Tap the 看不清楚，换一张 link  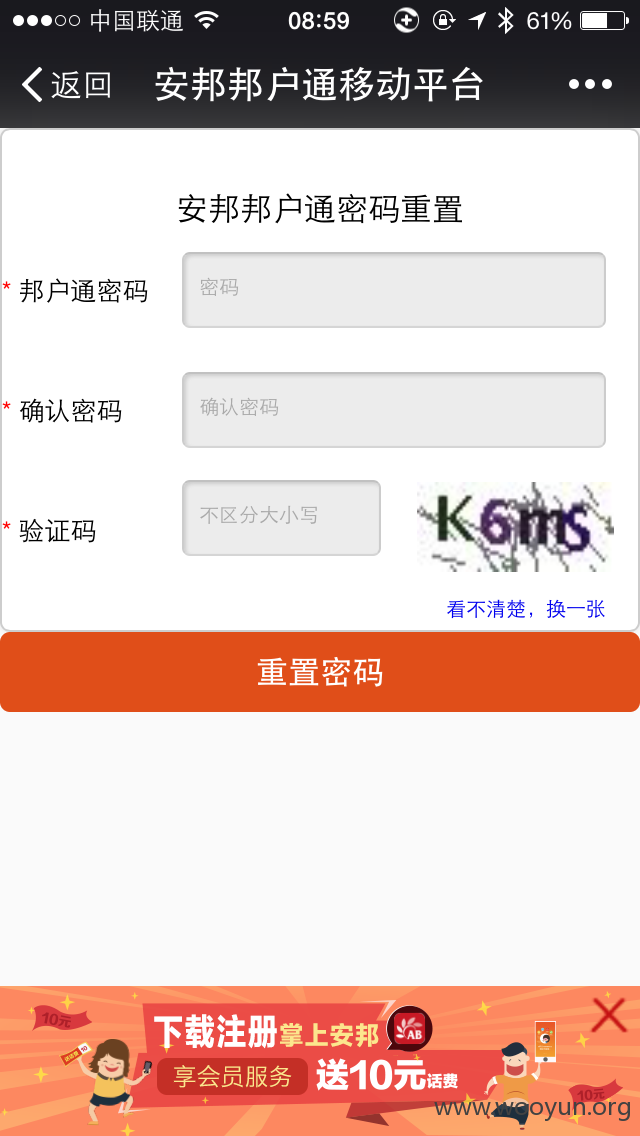click(525, 609)
